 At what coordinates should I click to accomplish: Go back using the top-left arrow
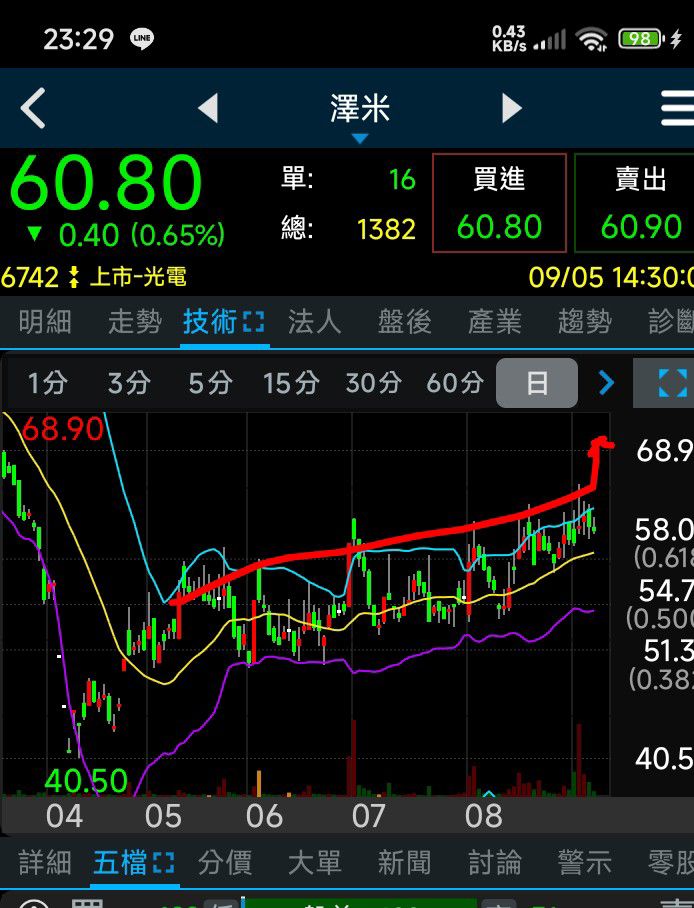tap(33, 108)
